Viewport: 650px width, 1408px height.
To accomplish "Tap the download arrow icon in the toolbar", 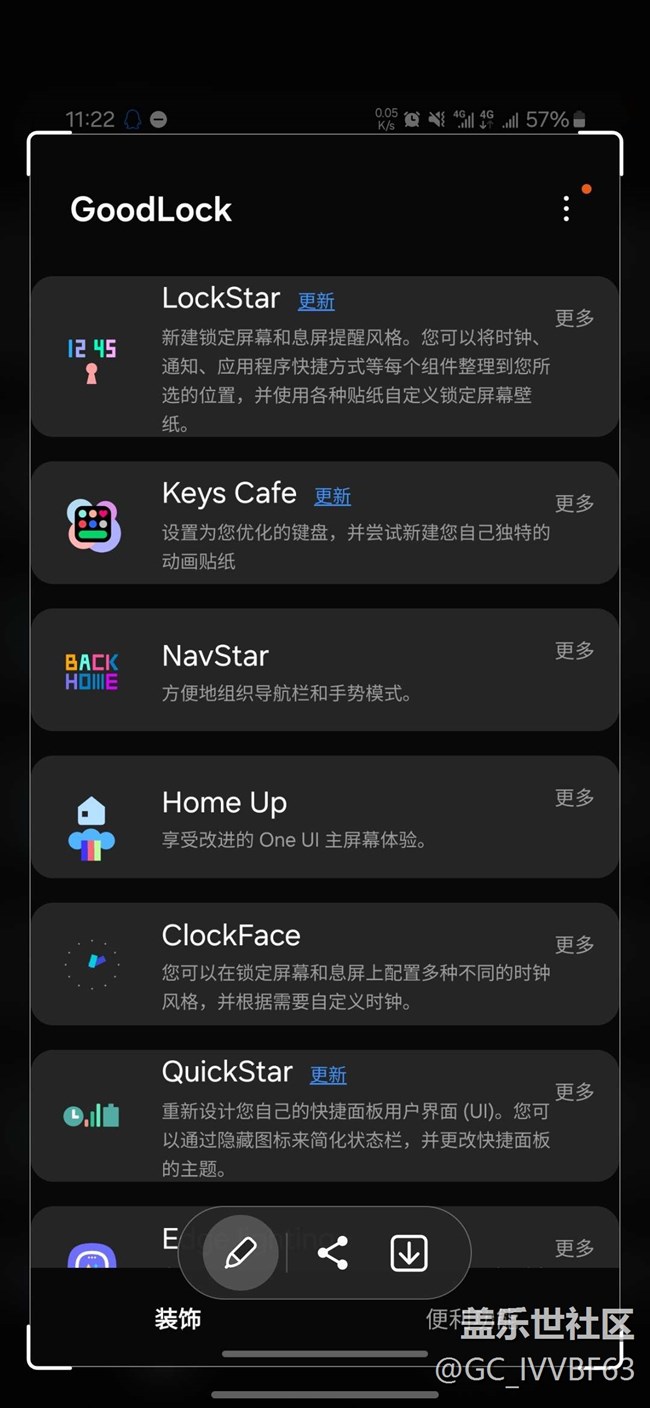I will pyautogui.click(x=409, y=1252).
